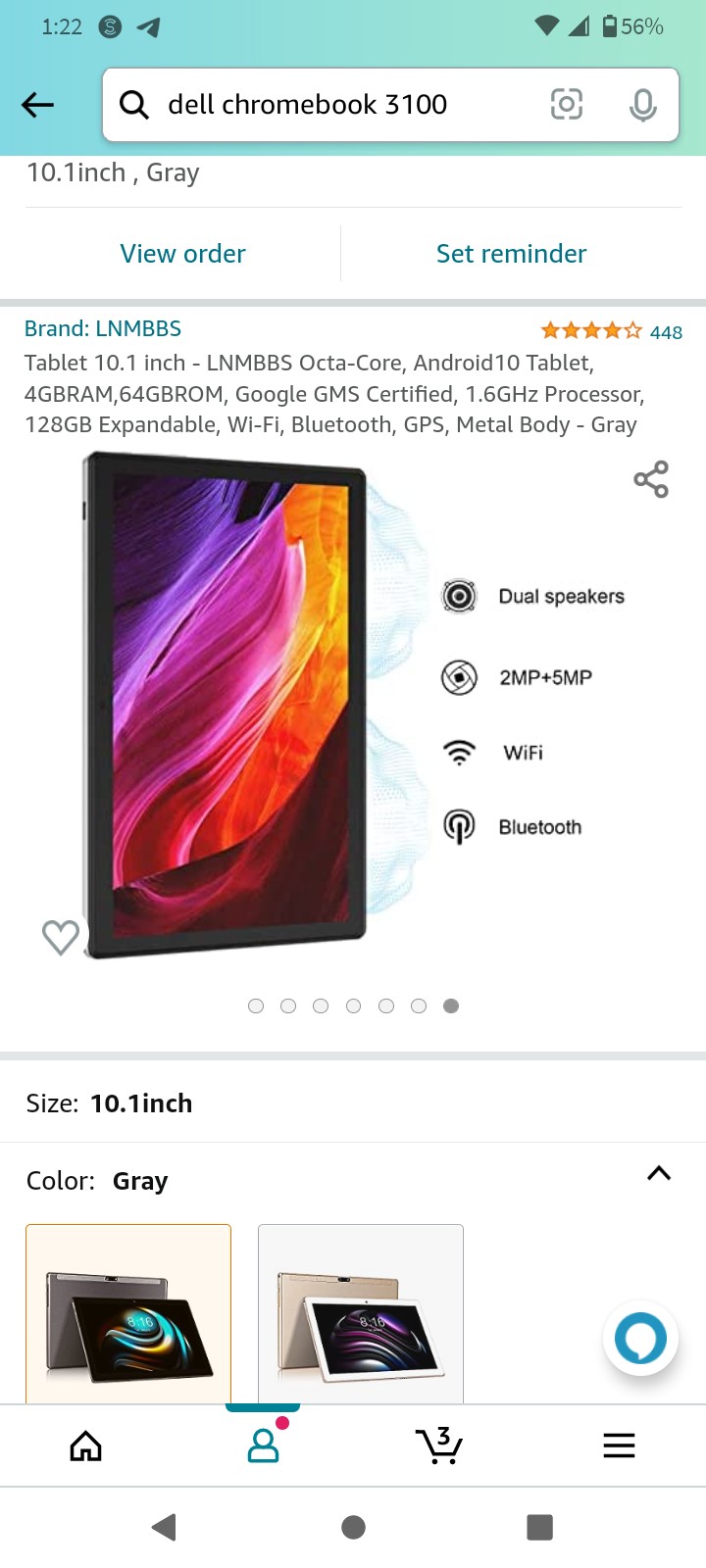Open the tablet product image

(x=353, y=706)
